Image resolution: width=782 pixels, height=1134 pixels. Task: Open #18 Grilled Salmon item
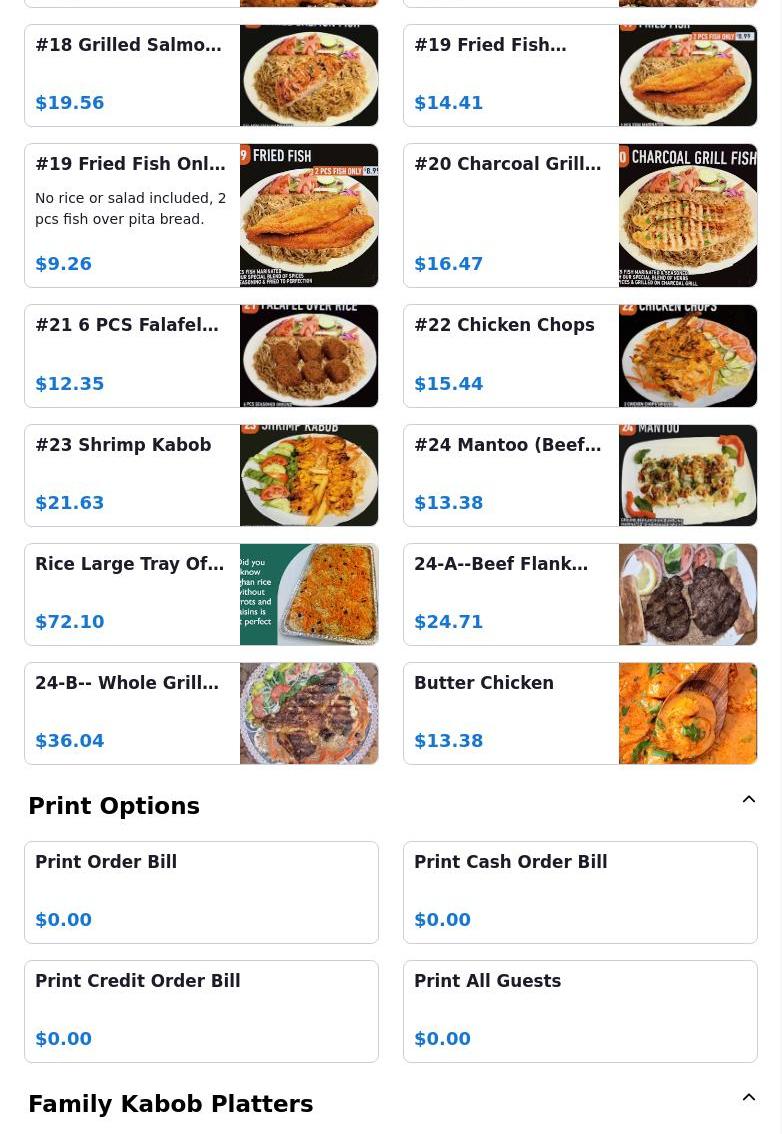click(201, 75)
